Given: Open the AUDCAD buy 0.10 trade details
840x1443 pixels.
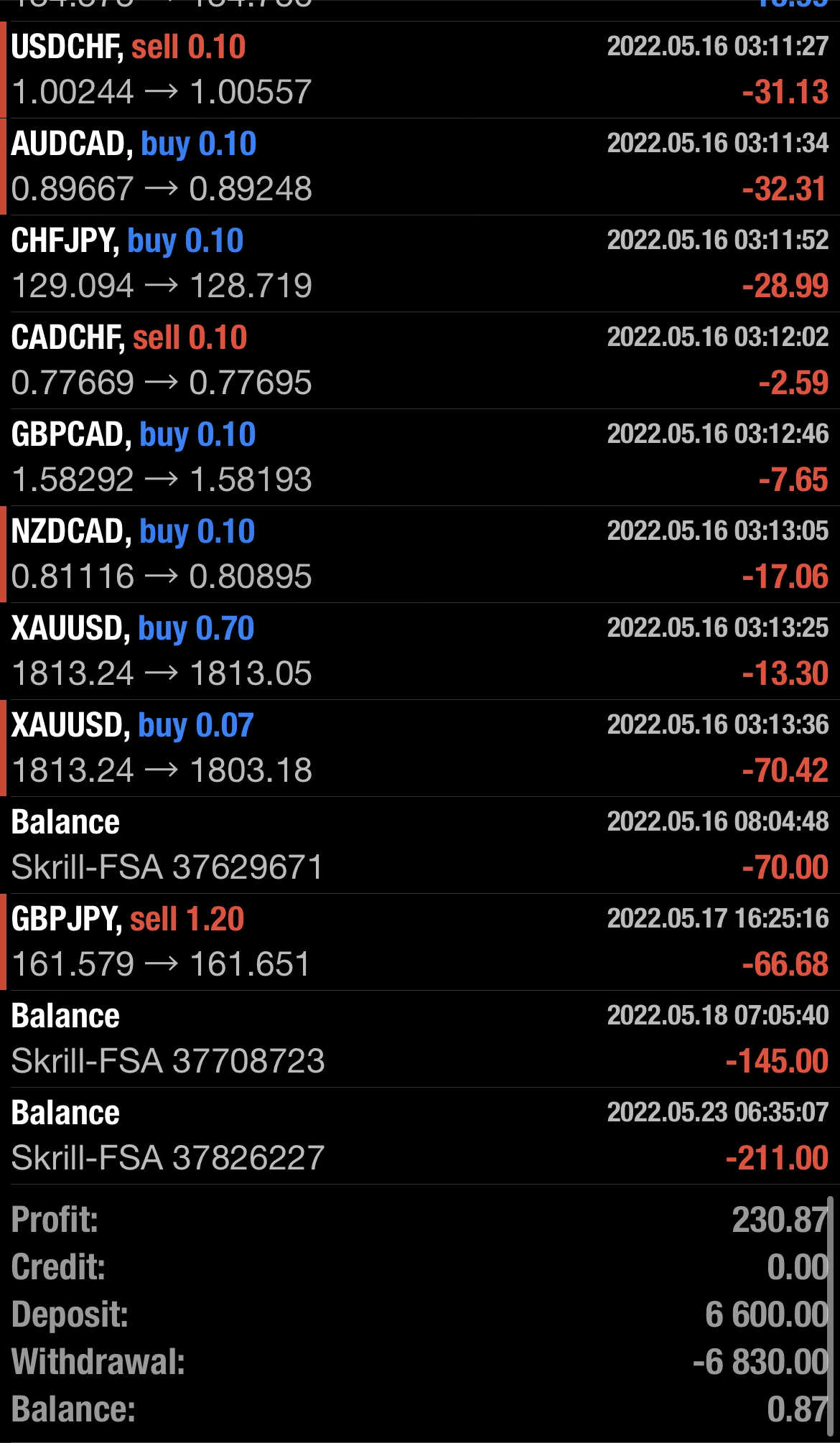Looking at the screenshot, I should point(420,167).
